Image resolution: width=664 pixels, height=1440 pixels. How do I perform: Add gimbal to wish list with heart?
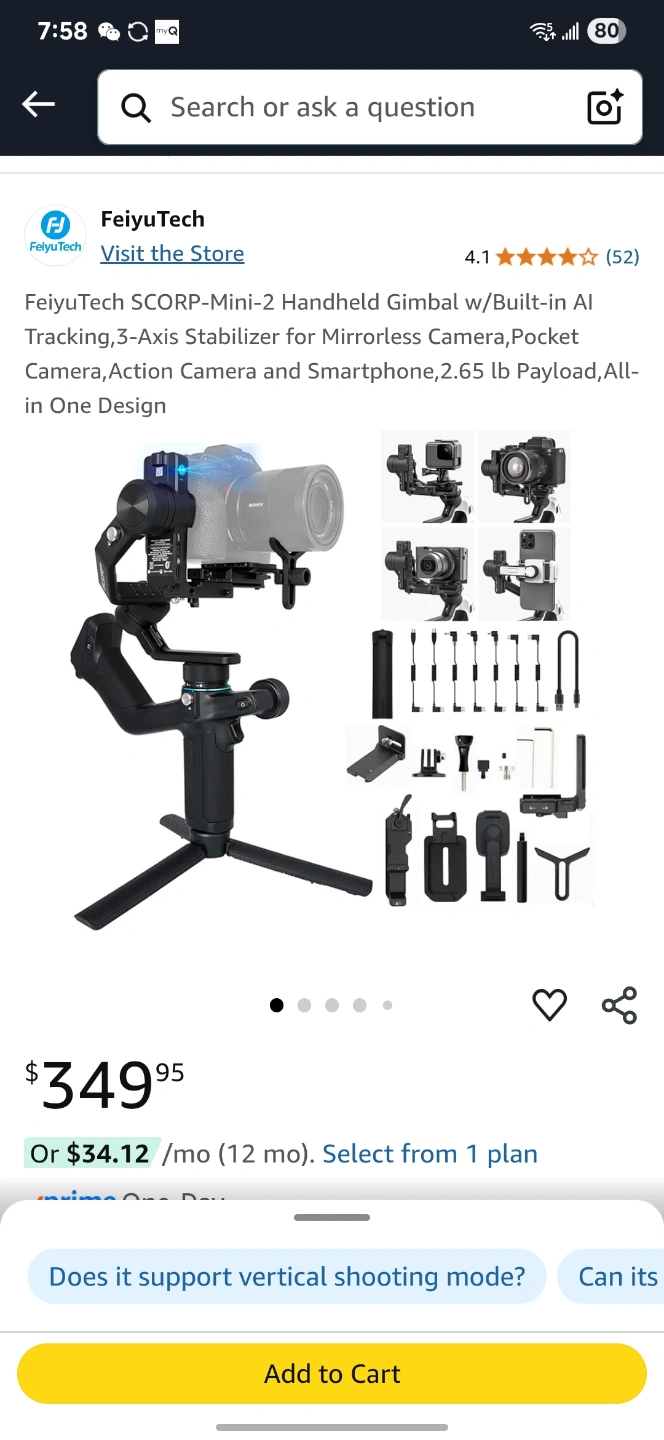(549, 1004)
